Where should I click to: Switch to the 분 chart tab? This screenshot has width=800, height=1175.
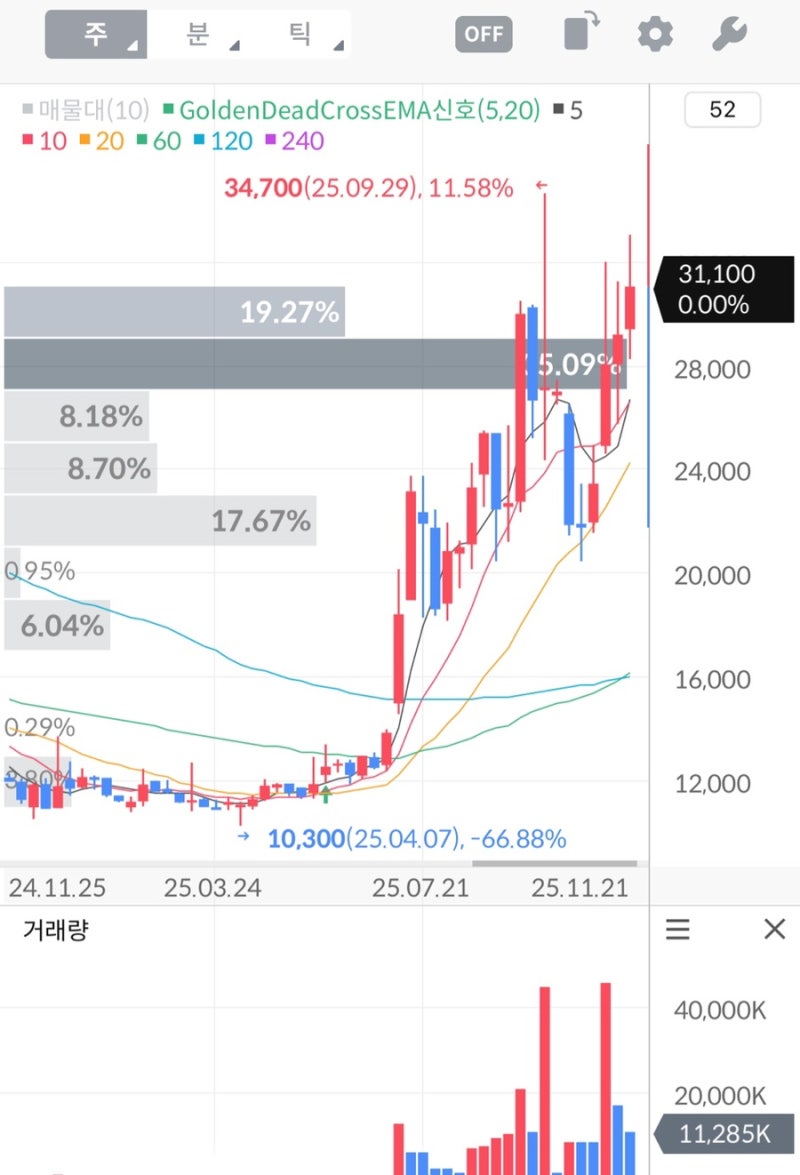point(196,33)
